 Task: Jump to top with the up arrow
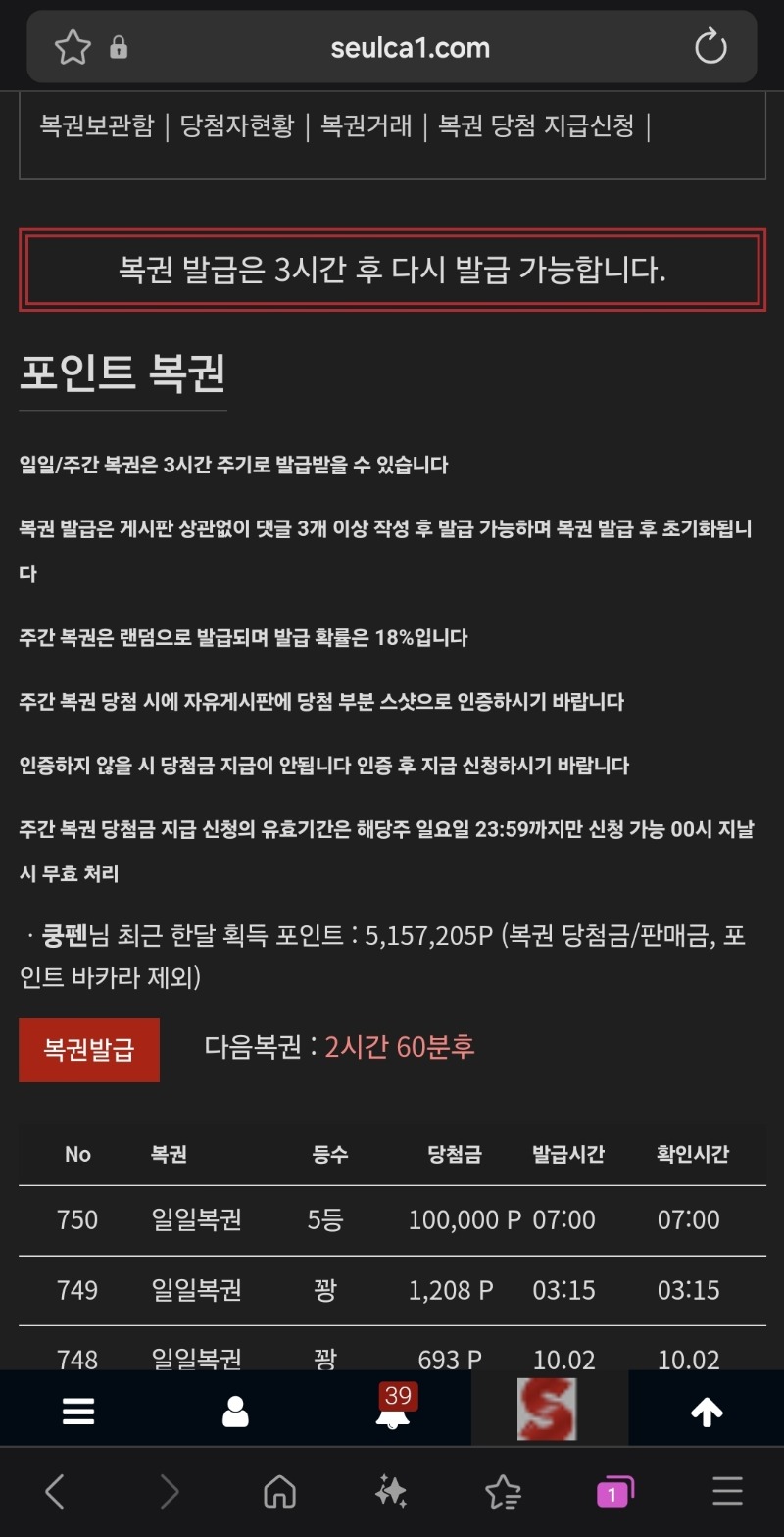pyautogui.click(x=707, y=1412)
